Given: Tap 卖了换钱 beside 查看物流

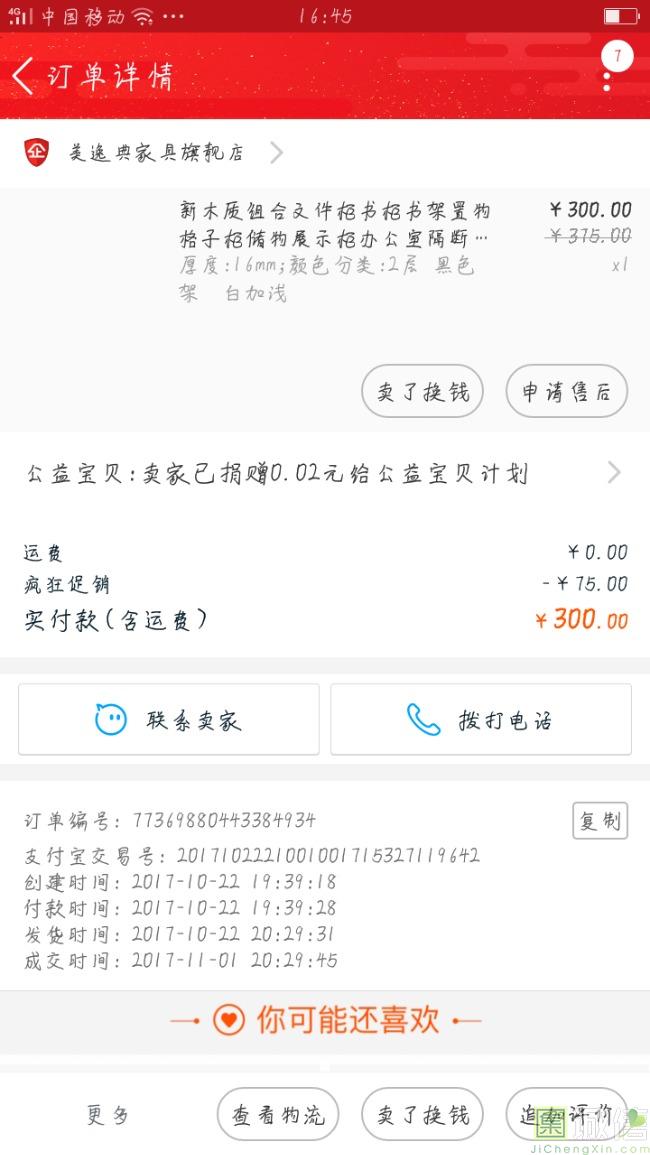Looking at the screenshot, I should [x=422, y=1114].
